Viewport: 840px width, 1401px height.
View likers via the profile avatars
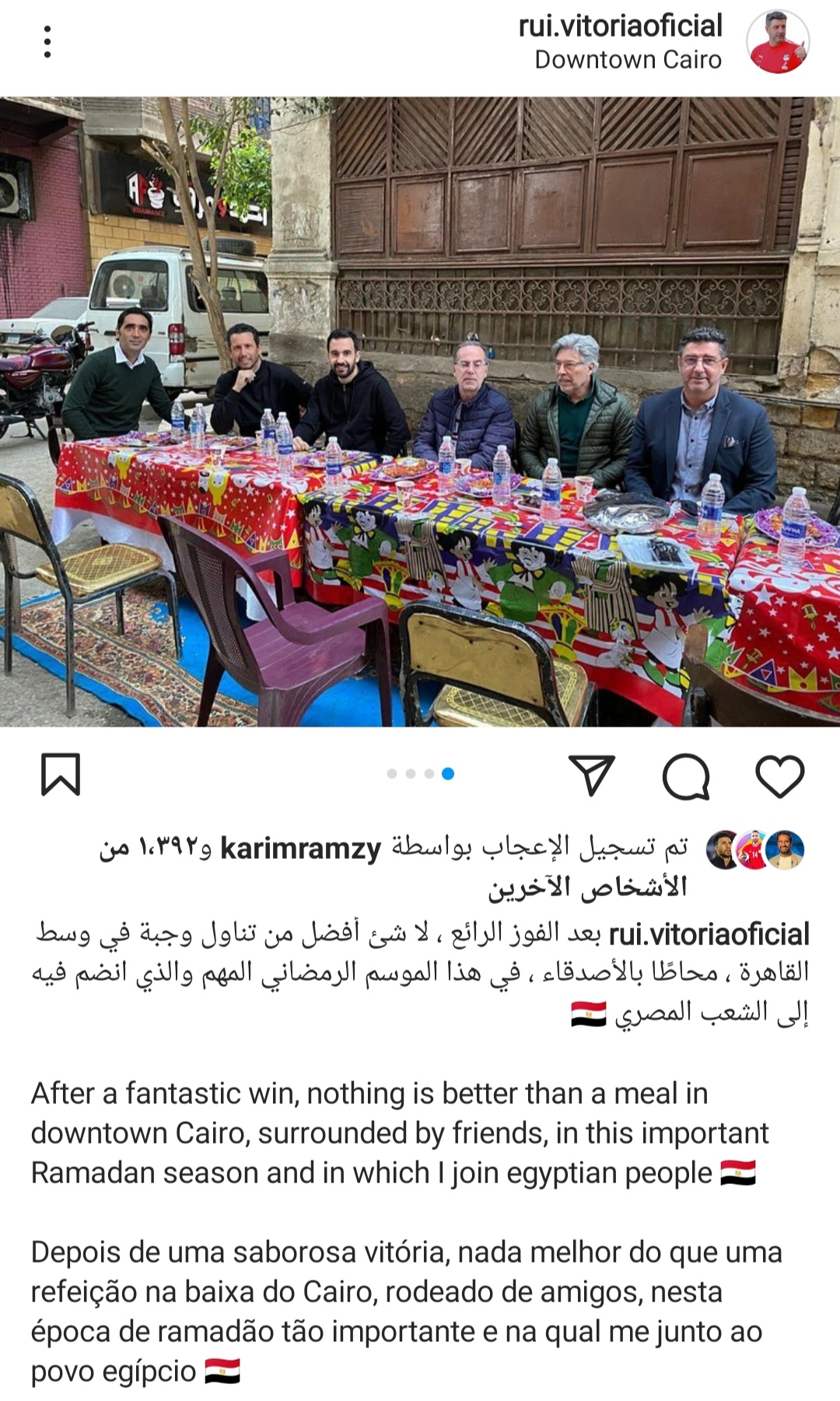click(x=754, y=849)
